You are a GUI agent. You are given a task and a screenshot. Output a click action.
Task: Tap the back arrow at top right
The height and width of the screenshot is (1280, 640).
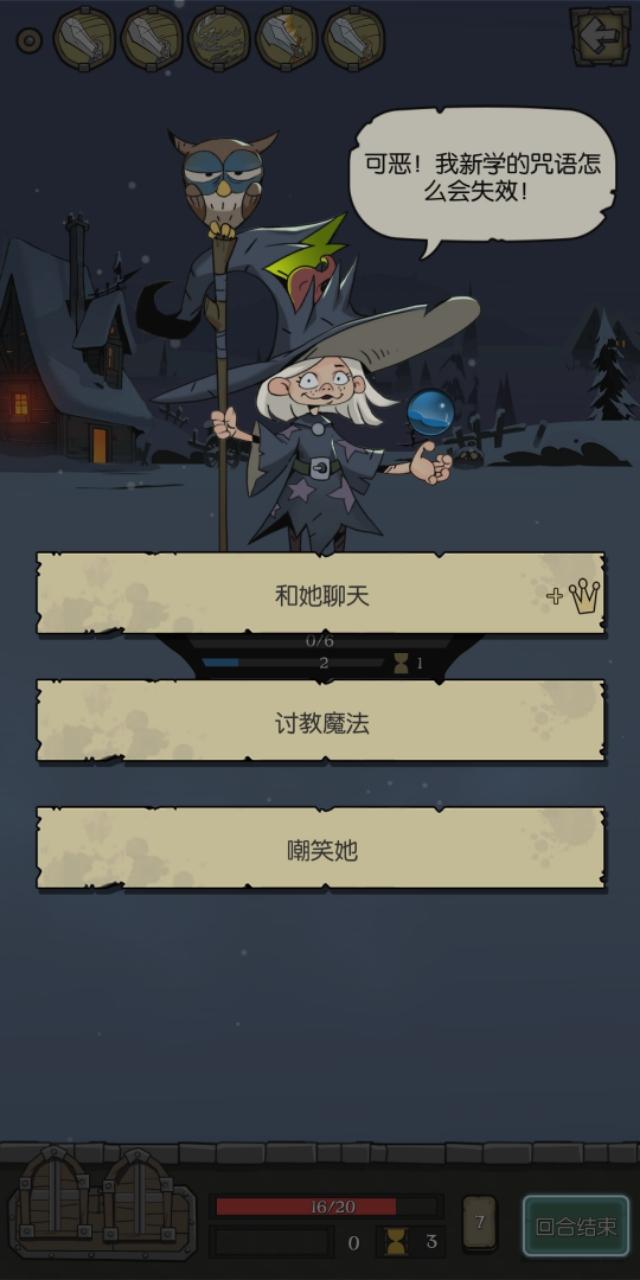[600, 38]
